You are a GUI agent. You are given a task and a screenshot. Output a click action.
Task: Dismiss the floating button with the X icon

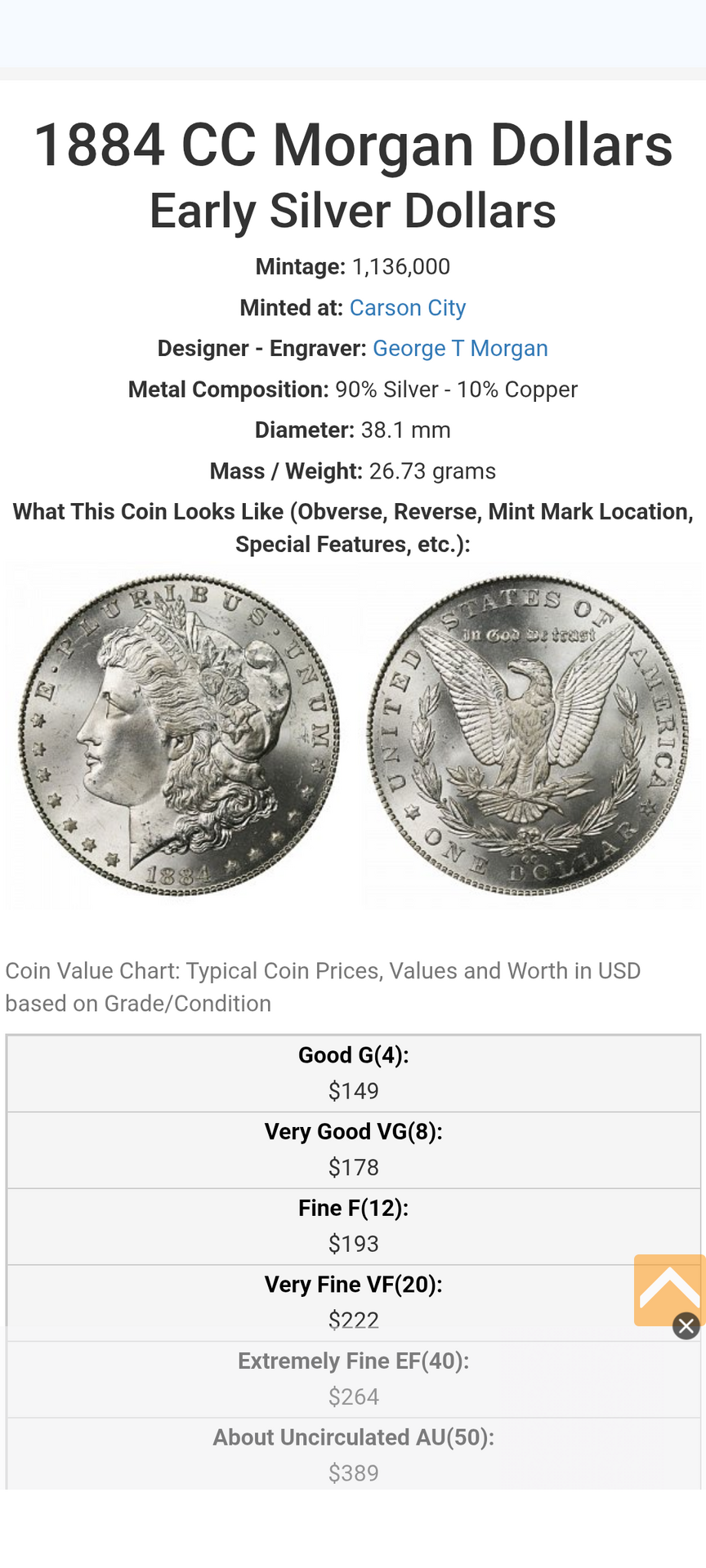tap(686, 1326)
